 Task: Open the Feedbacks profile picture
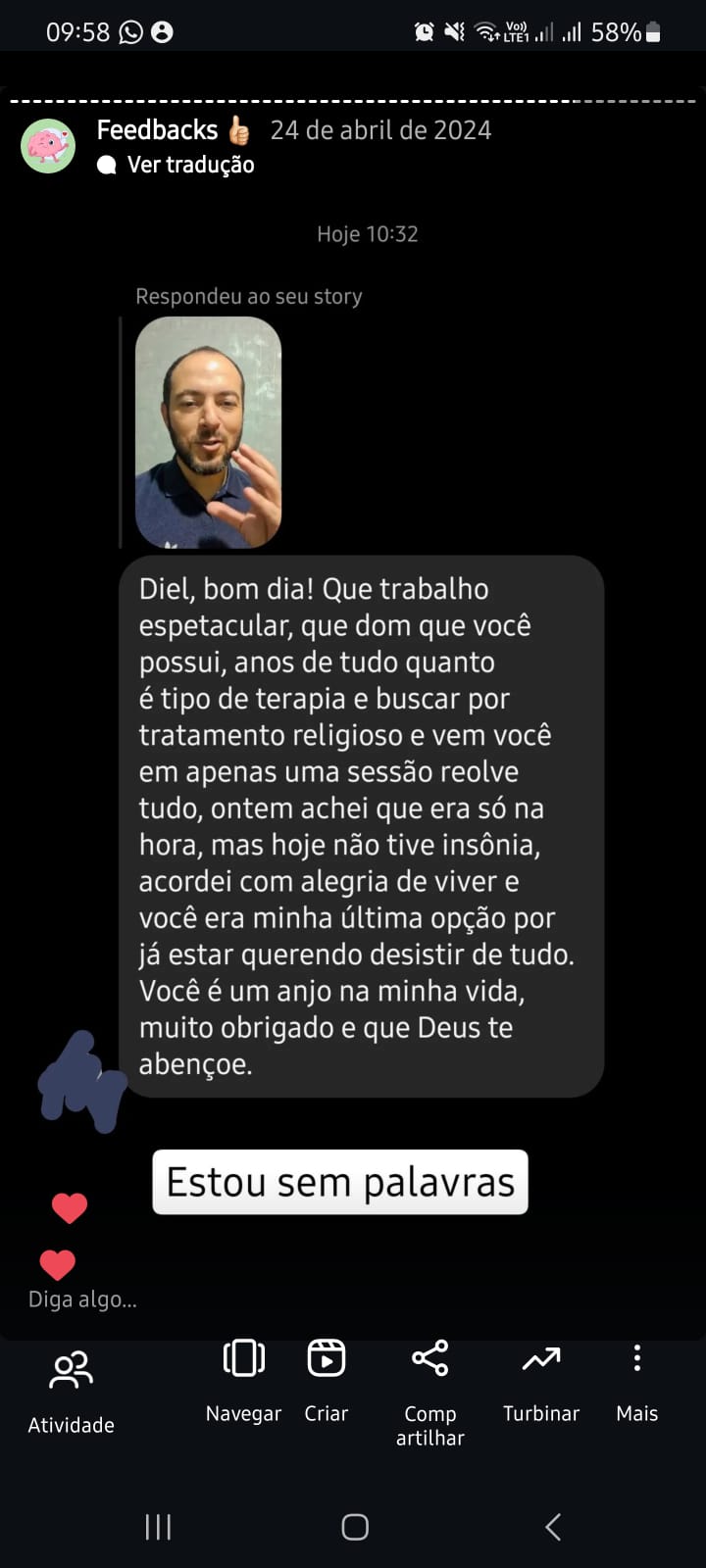click(48, 146)
